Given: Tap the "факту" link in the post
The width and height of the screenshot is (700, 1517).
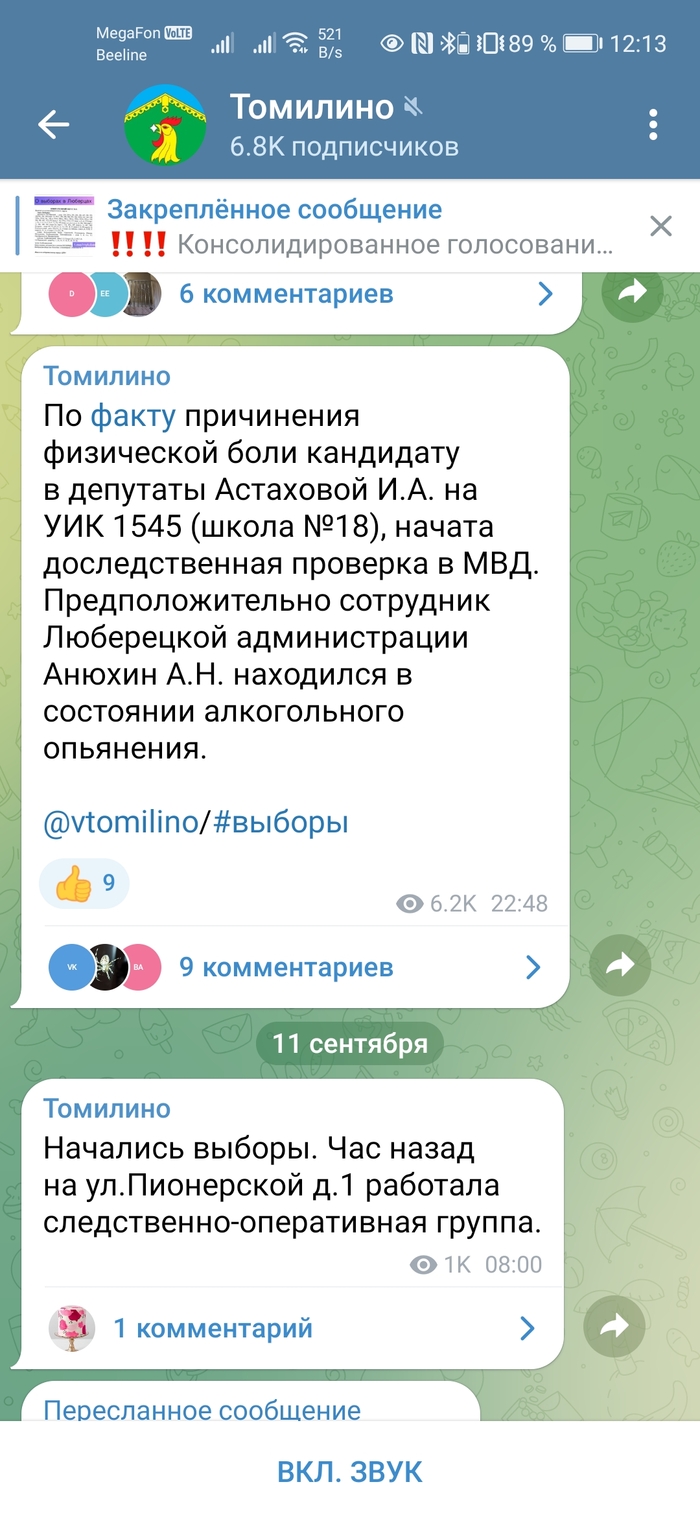Looking at the screenshot, I should point(133,414).
